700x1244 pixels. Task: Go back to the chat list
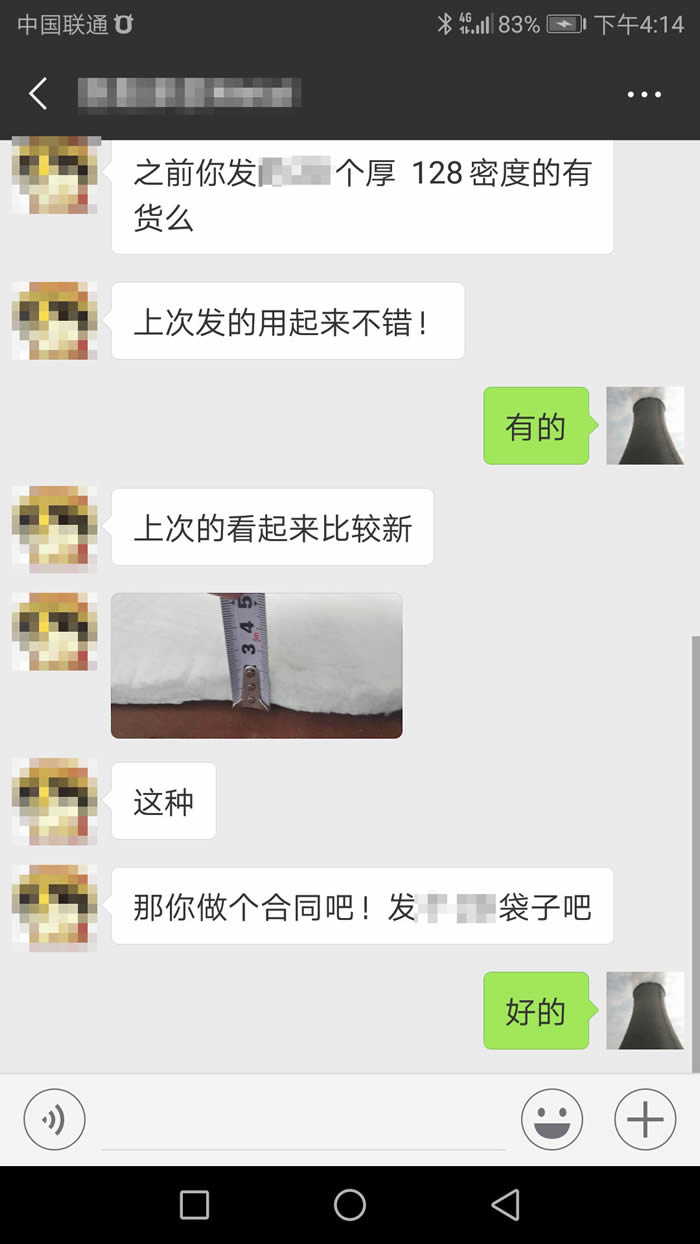click(x=38, y=94)
